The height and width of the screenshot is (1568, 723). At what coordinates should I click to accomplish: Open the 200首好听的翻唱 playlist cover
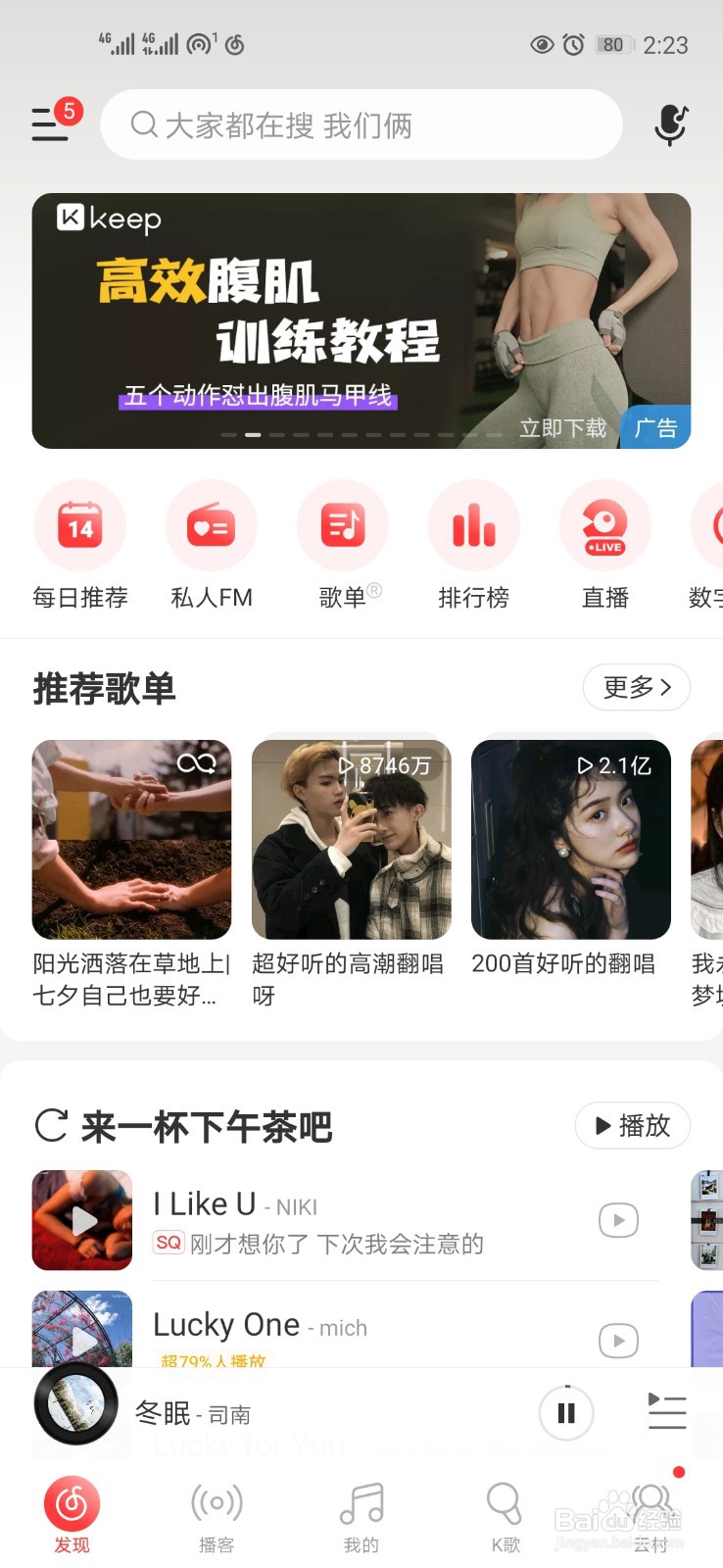click(x=570, y=839)
